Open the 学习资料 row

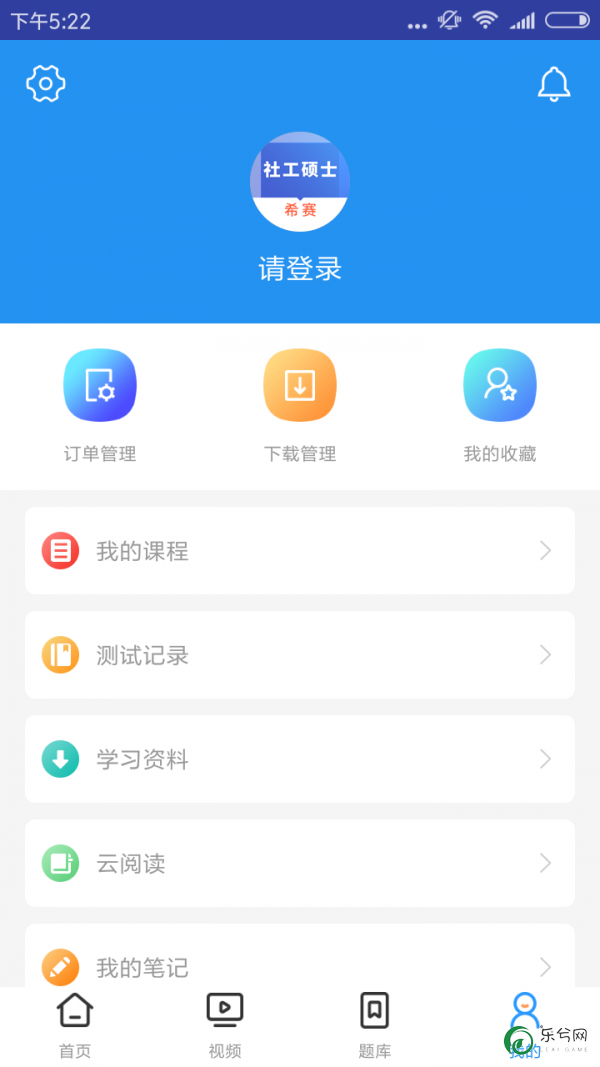(x=300, y=759)
